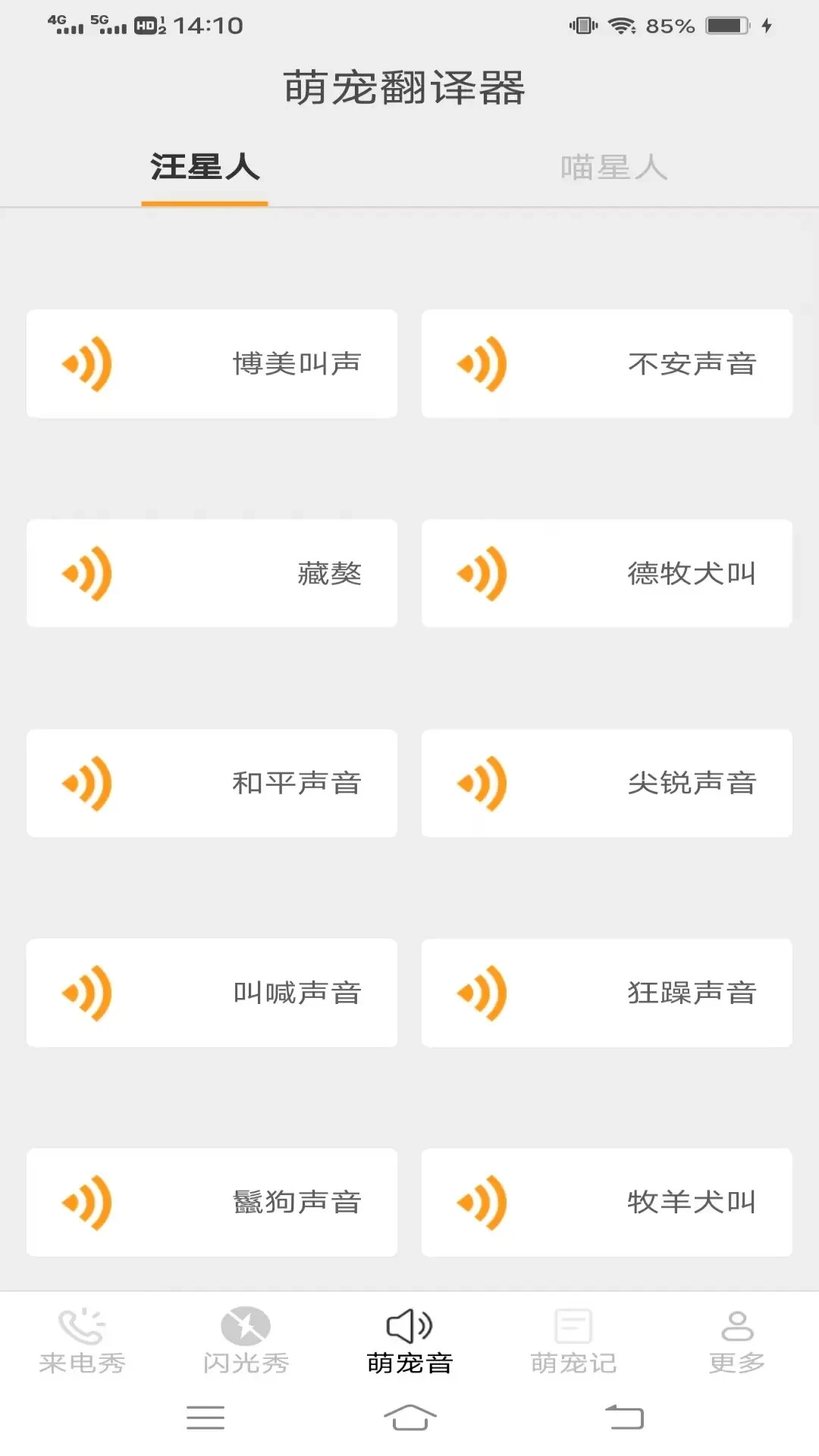Open the 萌宠记 tab
819x1456 pixels.
coord(573,1341)
